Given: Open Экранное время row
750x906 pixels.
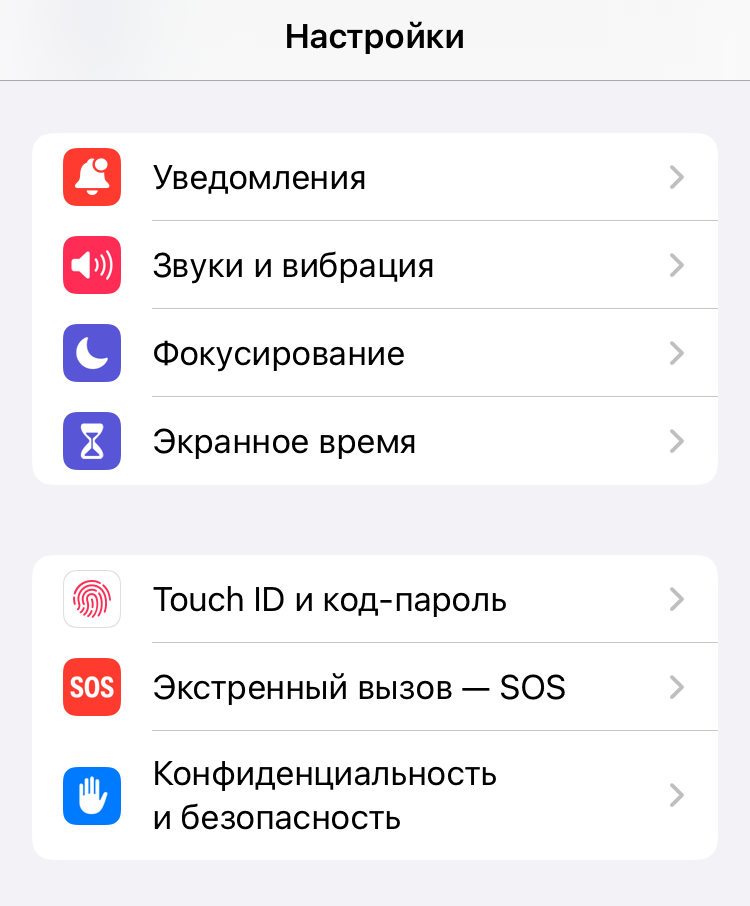Looking at the screenshot, I should tap(374, 442).
